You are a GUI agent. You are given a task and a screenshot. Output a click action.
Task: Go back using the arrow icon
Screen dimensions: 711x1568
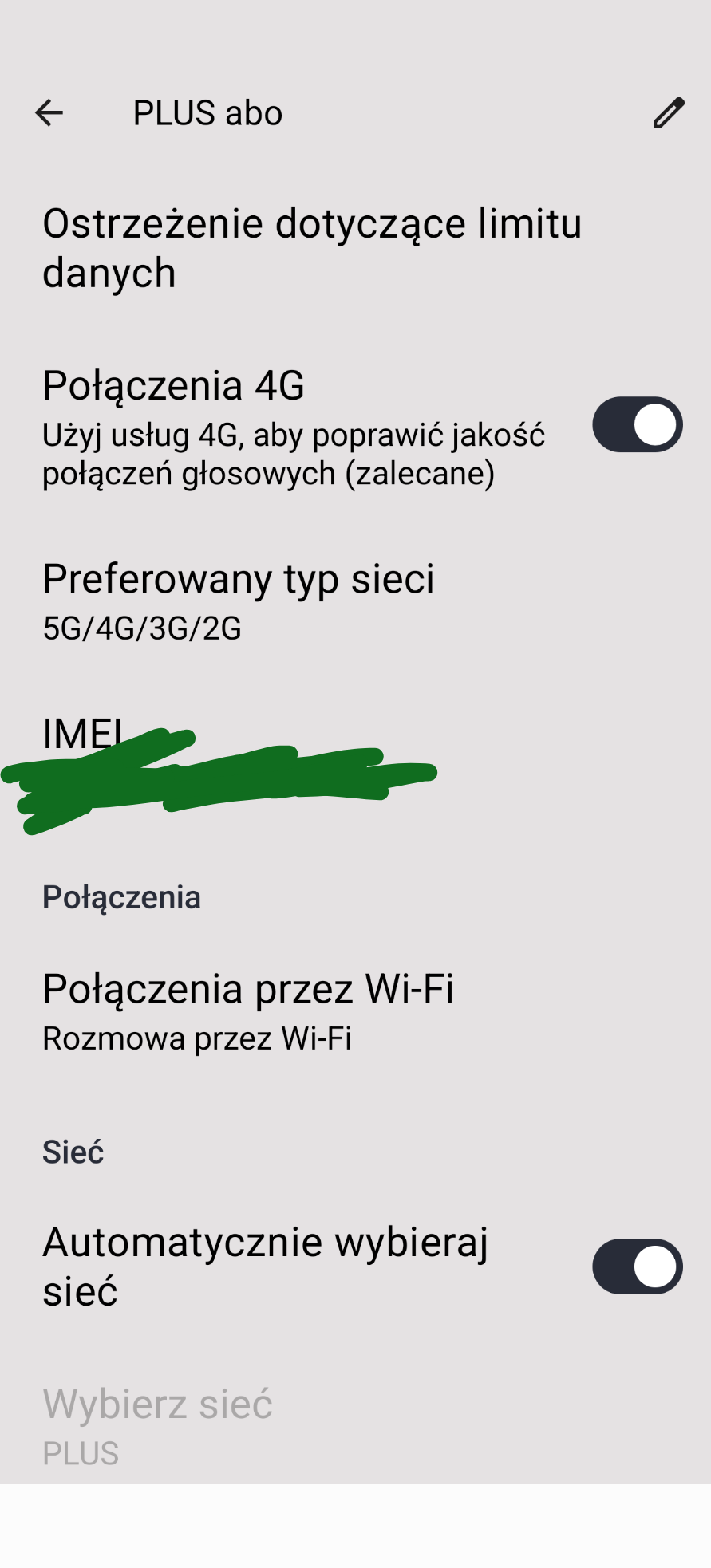[49, 113]
